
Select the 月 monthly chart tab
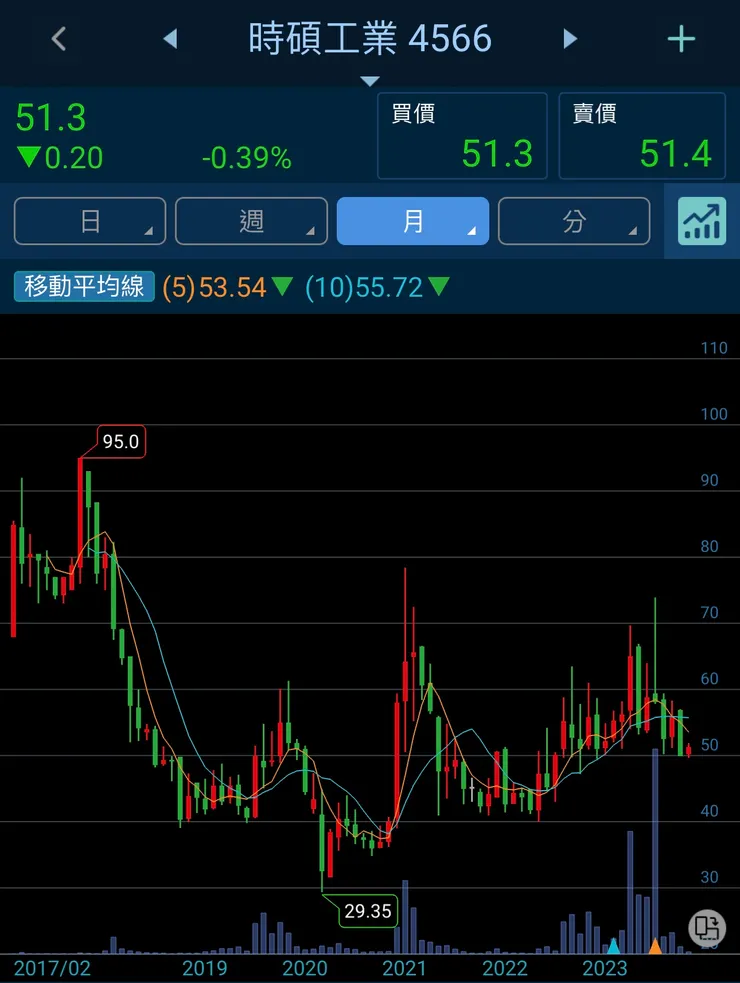[x=413, y=221]
